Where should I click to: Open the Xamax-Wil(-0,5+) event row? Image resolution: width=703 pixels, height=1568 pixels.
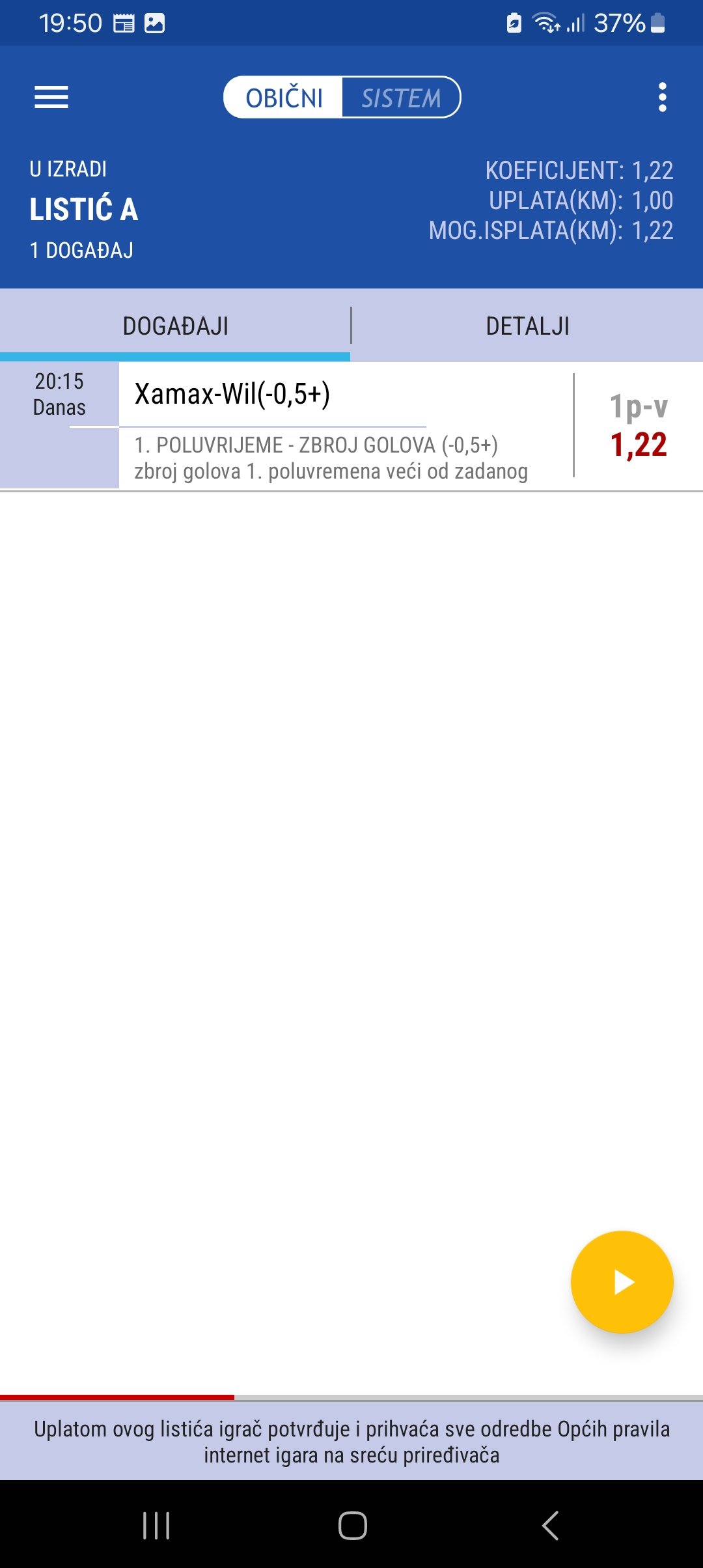351,426
